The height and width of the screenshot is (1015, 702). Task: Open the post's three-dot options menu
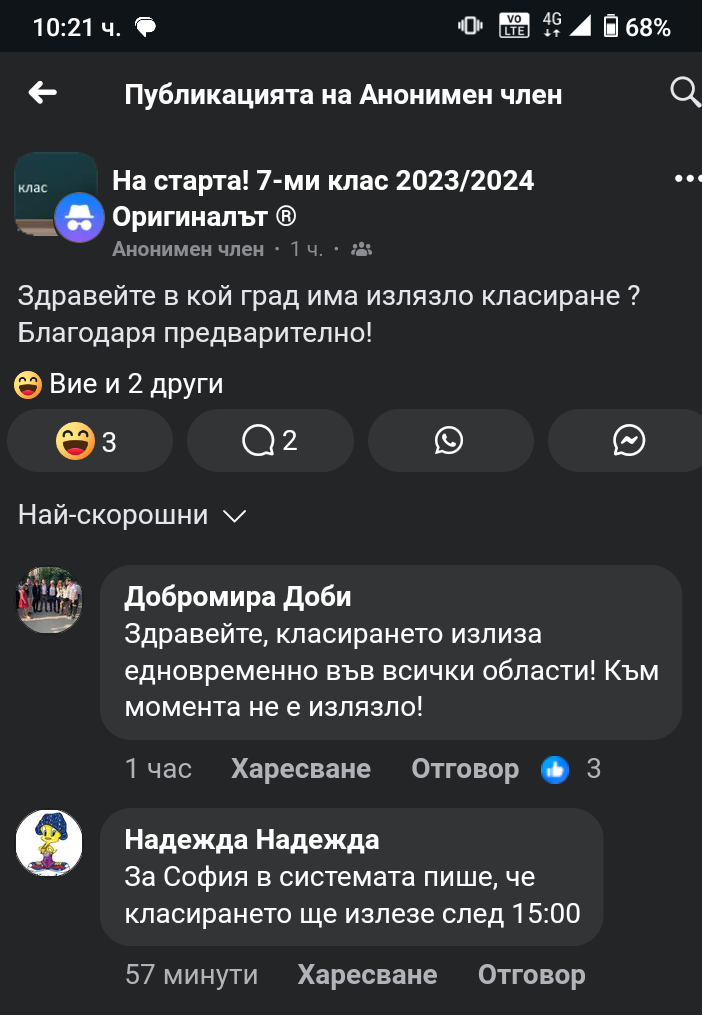(687, 179)
